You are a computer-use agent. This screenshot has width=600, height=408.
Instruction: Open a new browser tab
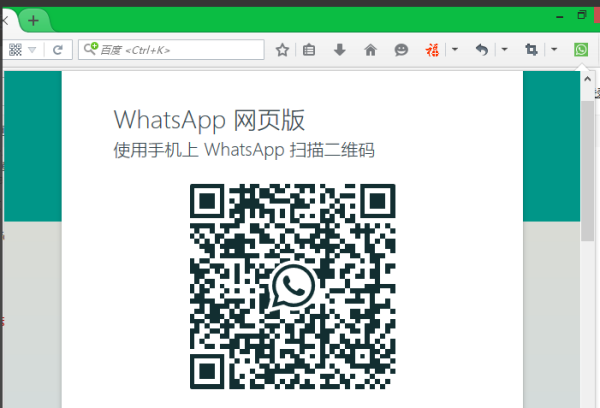pyautogui.click(x=33, y=20)
